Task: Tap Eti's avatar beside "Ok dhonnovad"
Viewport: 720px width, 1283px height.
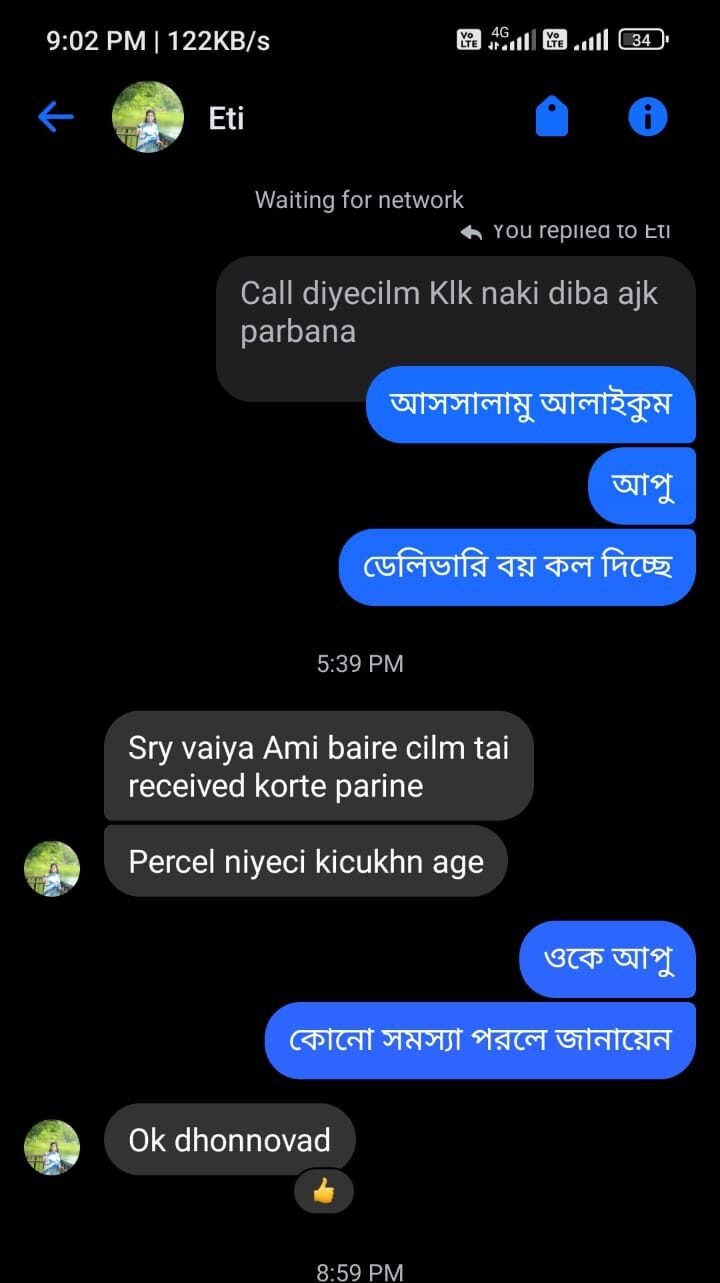Action: (x=52, y=1146)
